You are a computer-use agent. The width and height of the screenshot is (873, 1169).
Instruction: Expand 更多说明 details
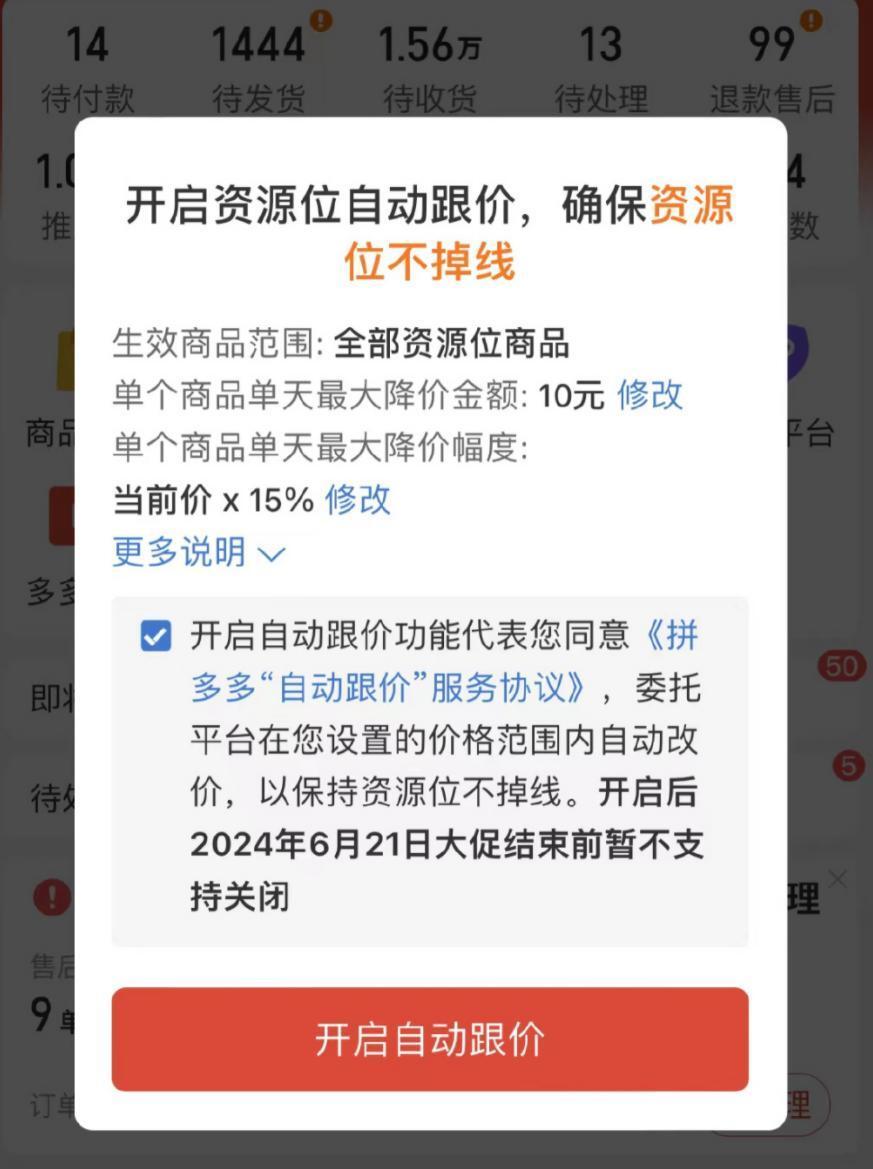point(198,552)
